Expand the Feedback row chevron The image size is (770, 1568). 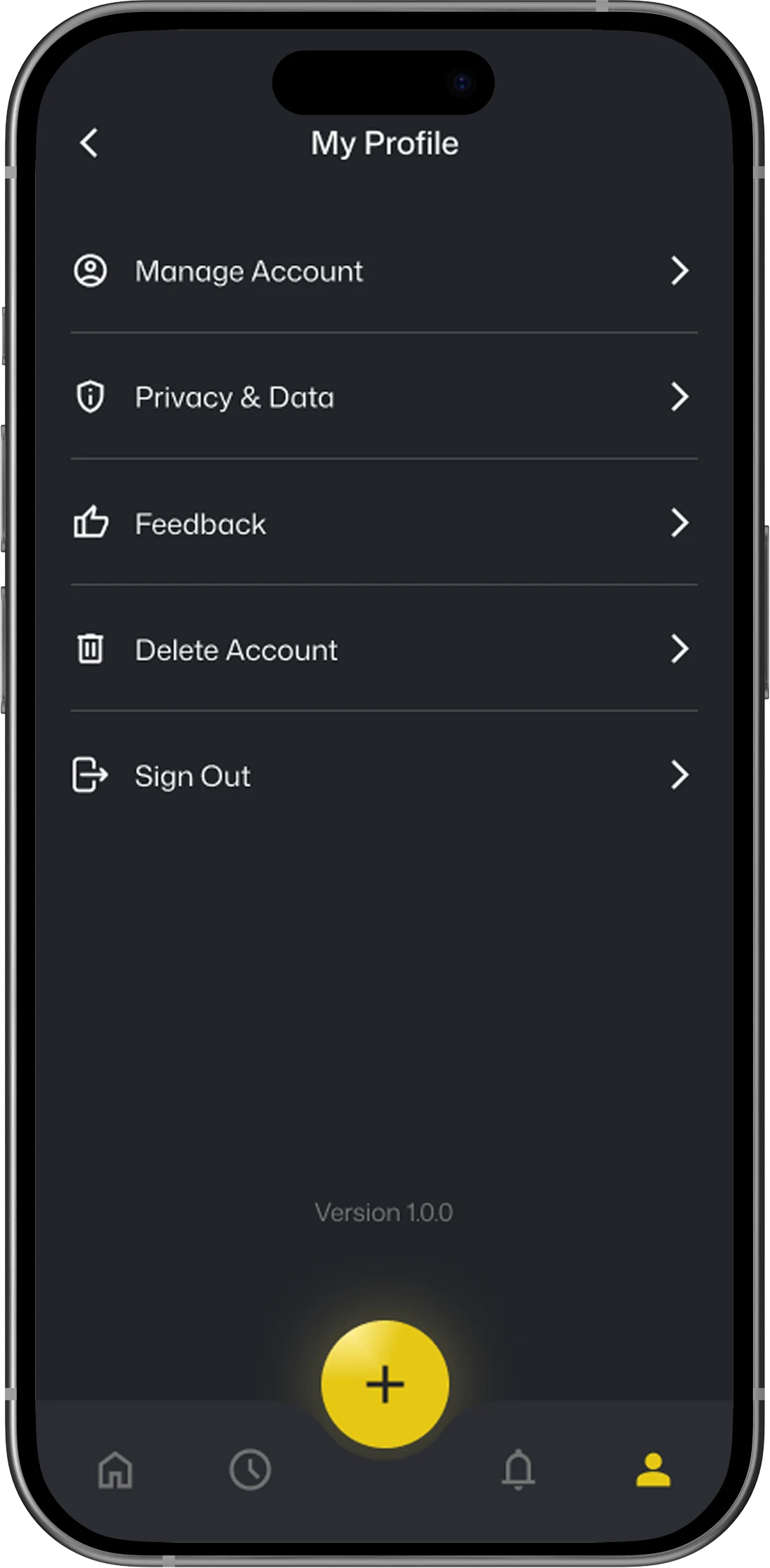[679, 523]
